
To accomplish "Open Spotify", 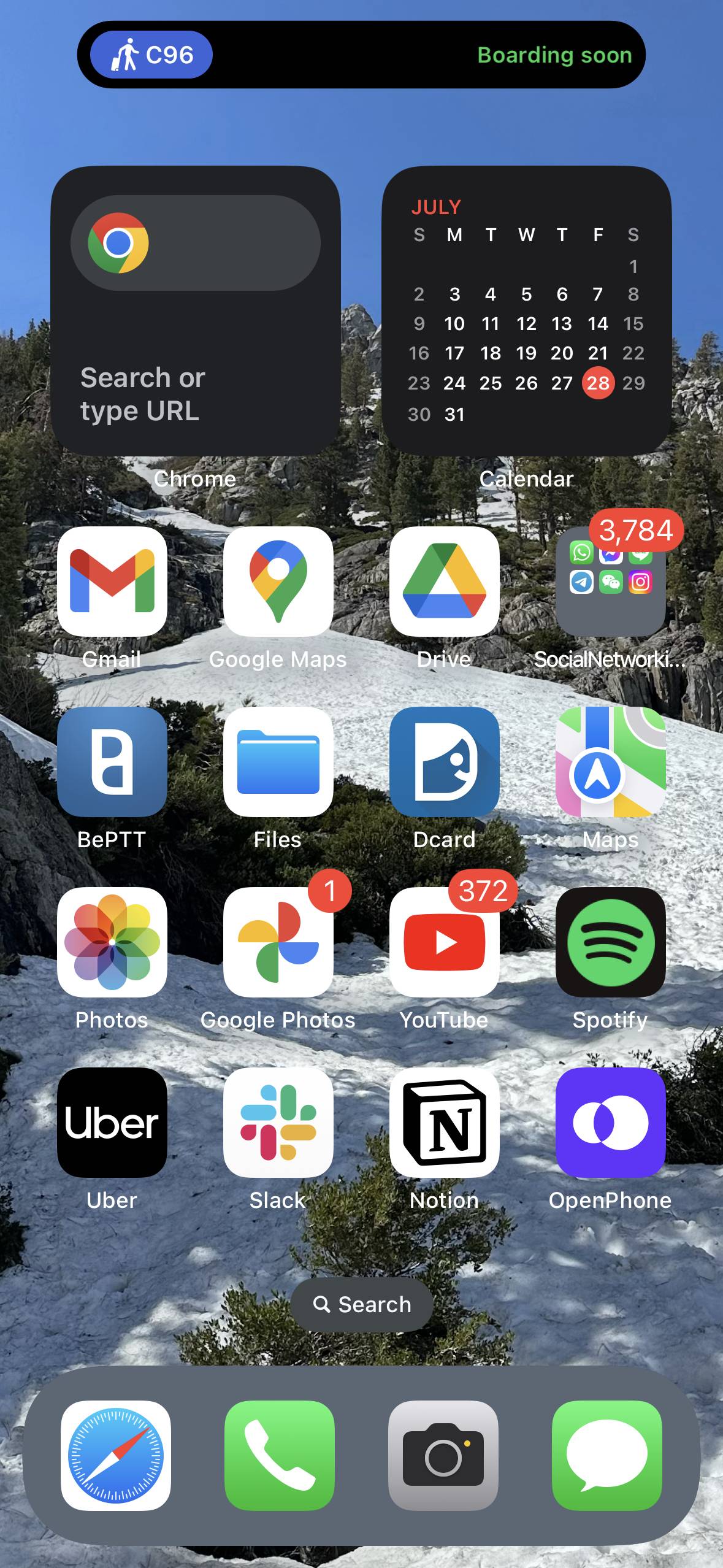I will 610,942.
